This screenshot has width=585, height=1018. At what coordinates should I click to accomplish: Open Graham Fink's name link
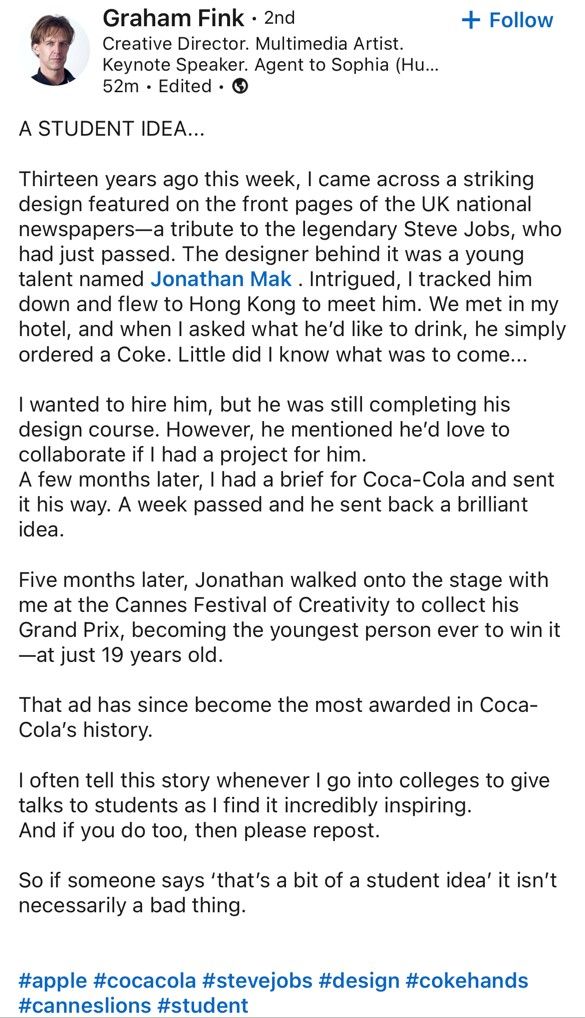(x=174, y=19)
